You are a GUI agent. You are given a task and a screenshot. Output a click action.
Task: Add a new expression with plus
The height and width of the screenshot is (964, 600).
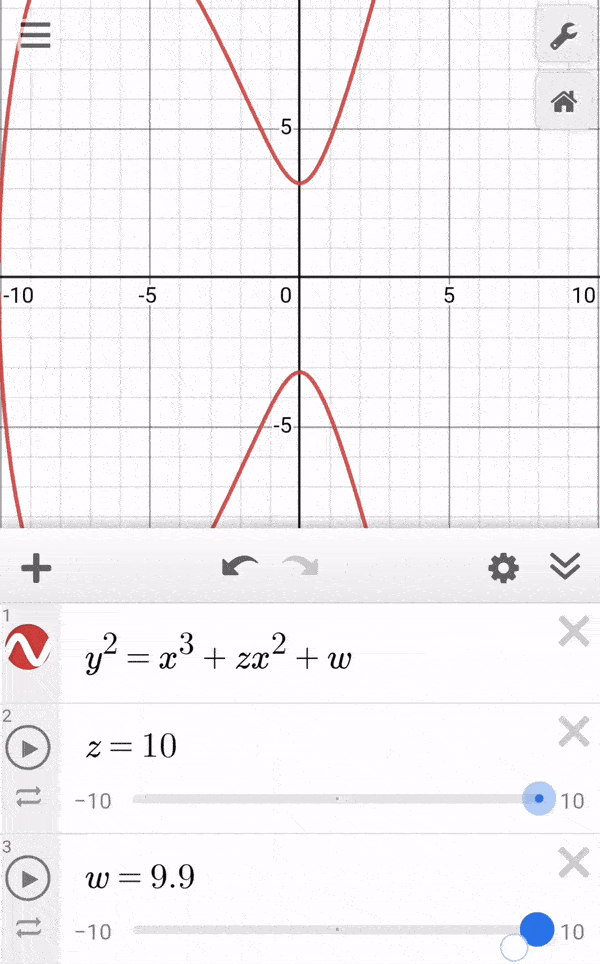pos(36,569)
